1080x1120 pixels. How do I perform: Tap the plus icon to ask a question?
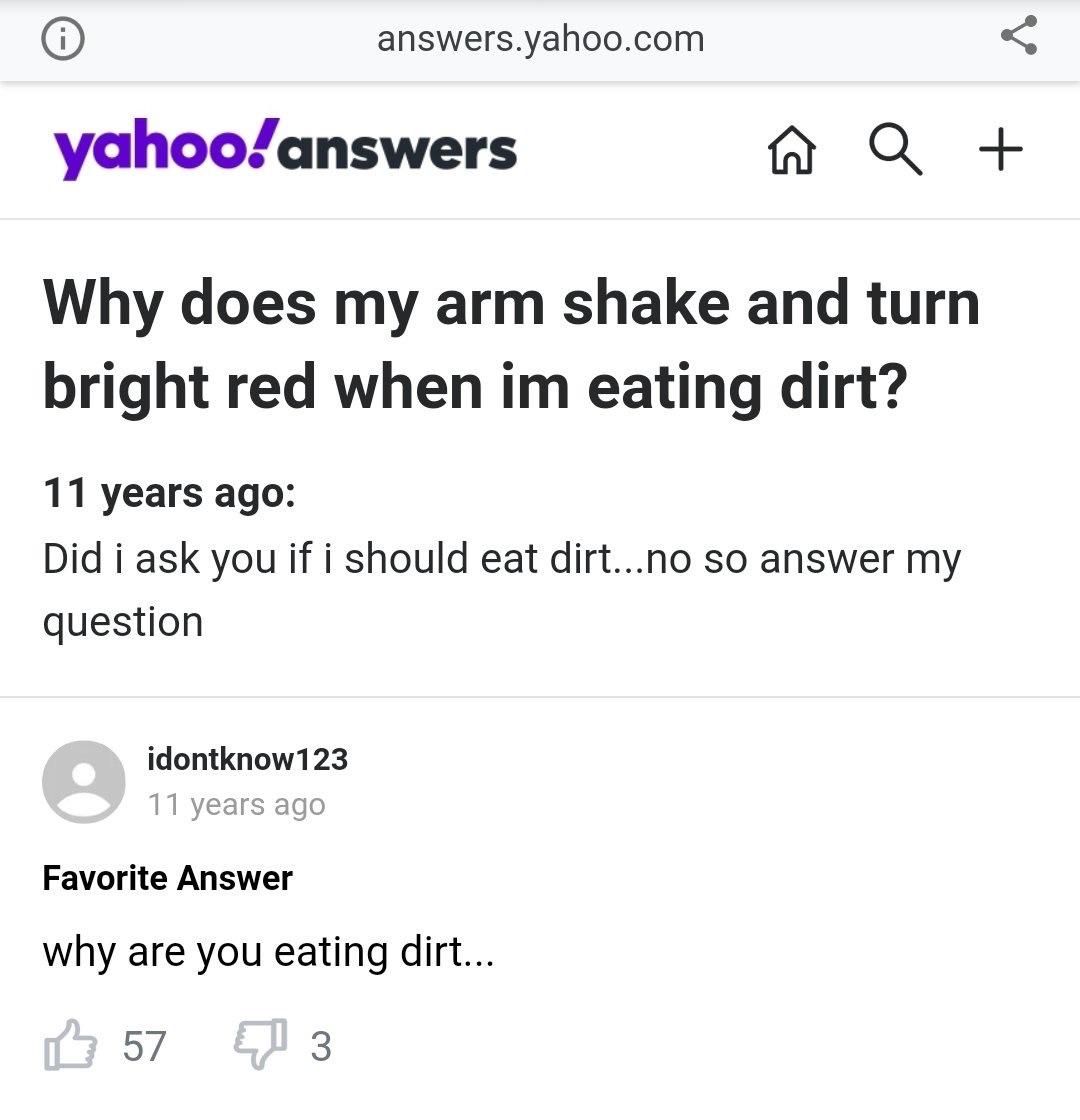[1001, 151]
